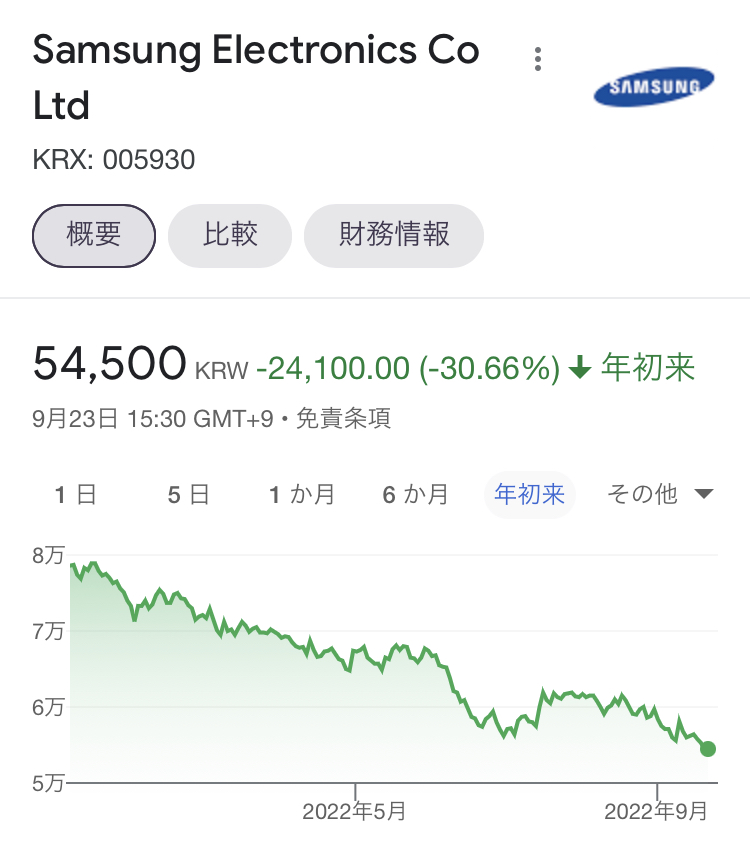Show the 1 日 chart range

(76, 494)
